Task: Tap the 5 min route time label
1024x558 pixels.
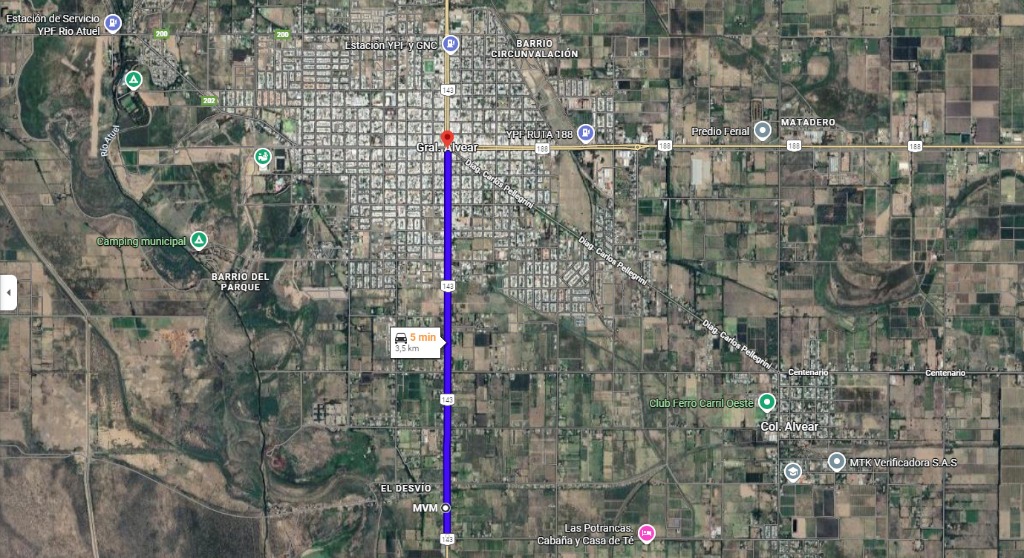Action: [415, 342]
